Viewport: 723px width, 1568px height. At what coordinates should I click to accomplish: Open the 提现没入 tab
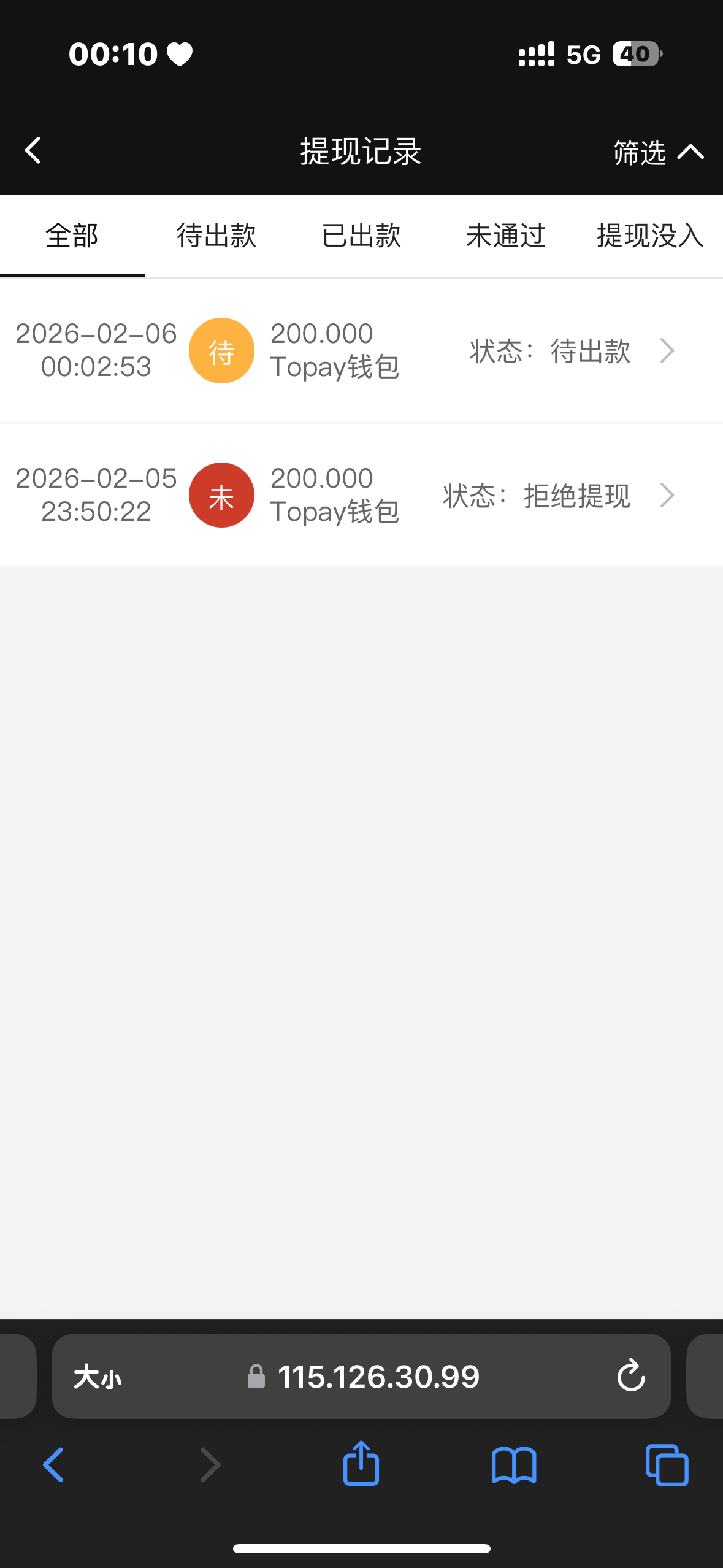tap(650, 236)
